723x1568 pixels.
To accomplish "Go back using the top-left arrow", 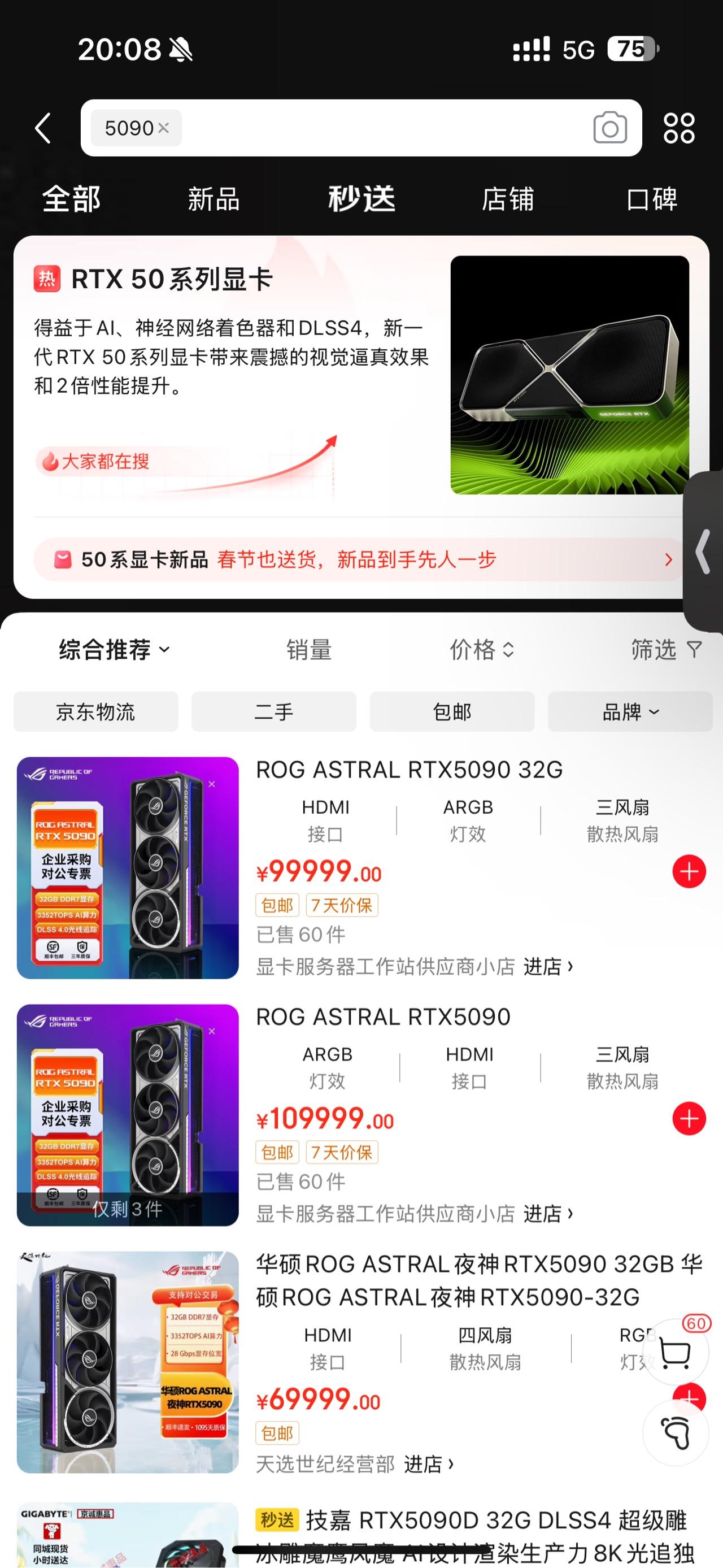I will click(42, 128).
